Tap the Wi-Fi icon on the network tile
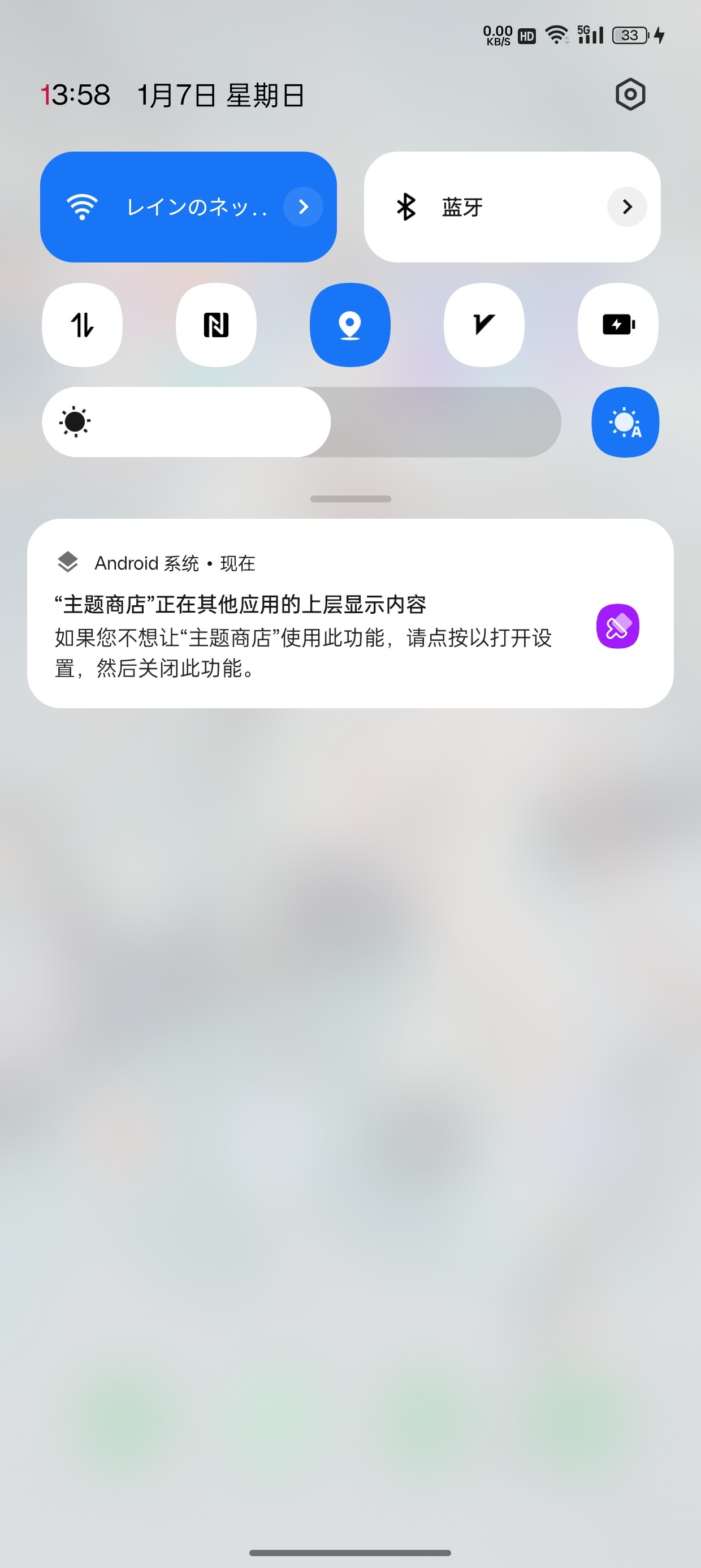This screenshot has width=701, height=1568. point(82,206)
